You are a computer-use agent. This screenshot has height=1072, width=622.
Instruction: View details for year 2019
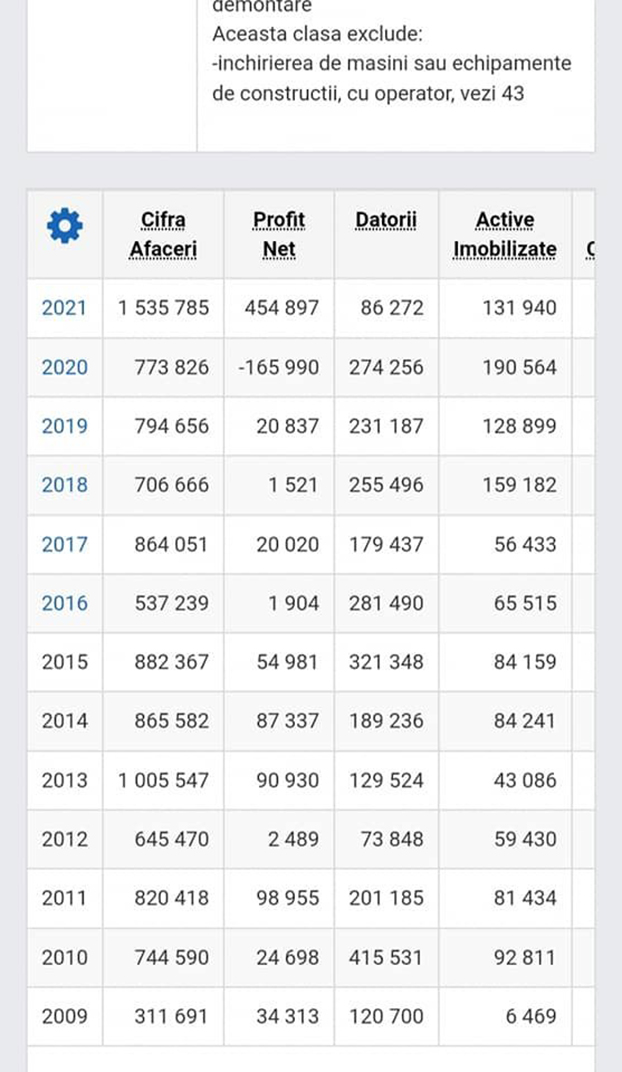[x=65, y=426]
